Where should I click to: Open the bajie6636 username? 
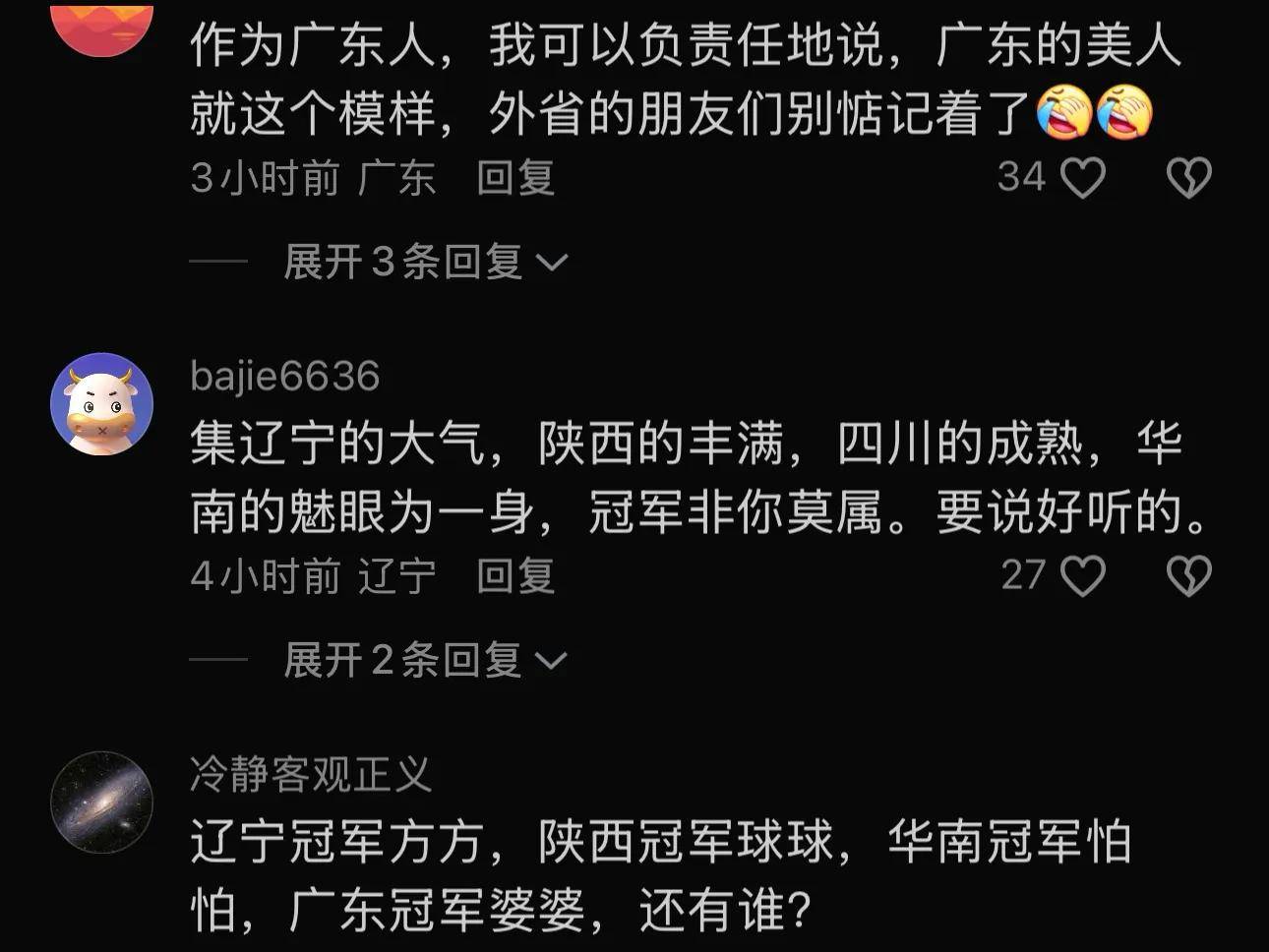285,377
